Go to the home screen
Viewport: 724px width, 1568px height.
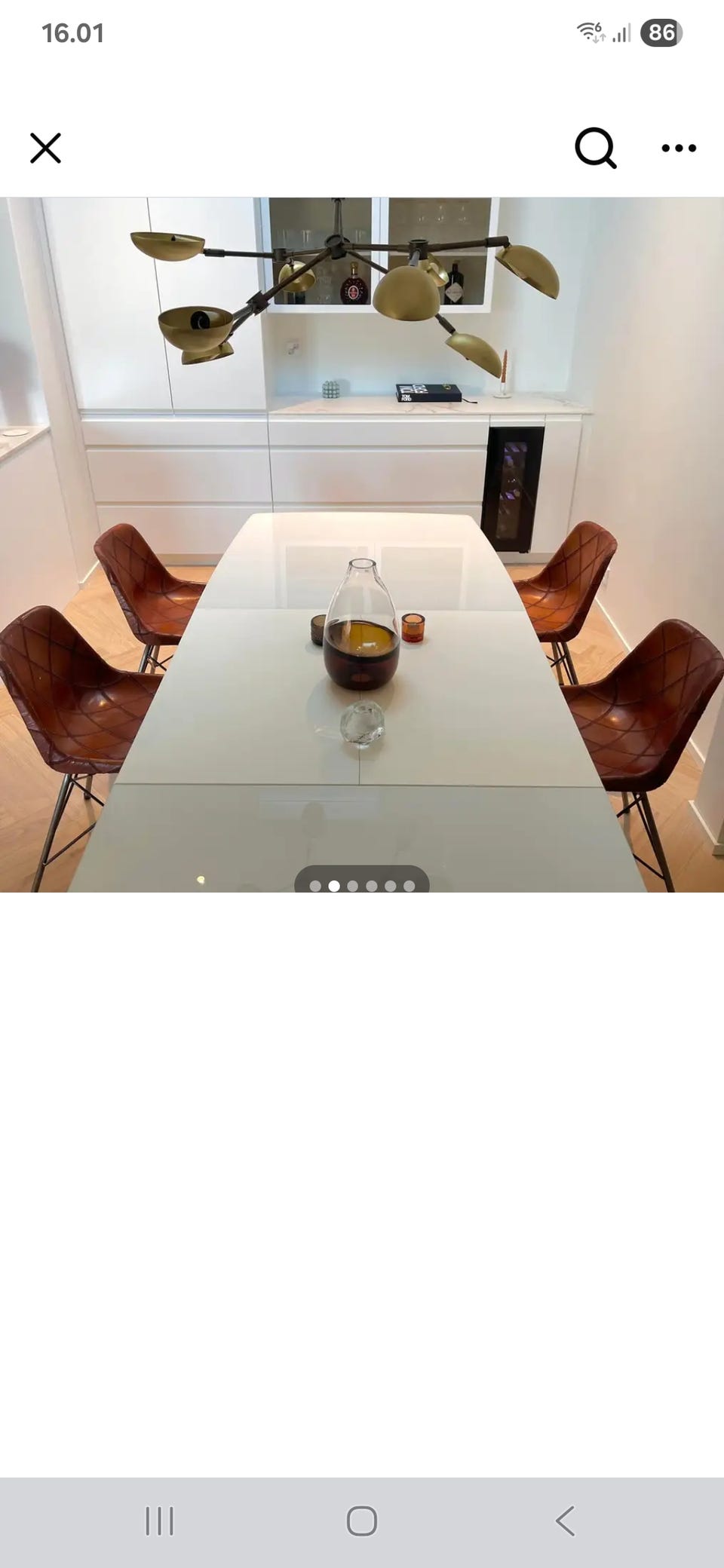pos(362,1521)
